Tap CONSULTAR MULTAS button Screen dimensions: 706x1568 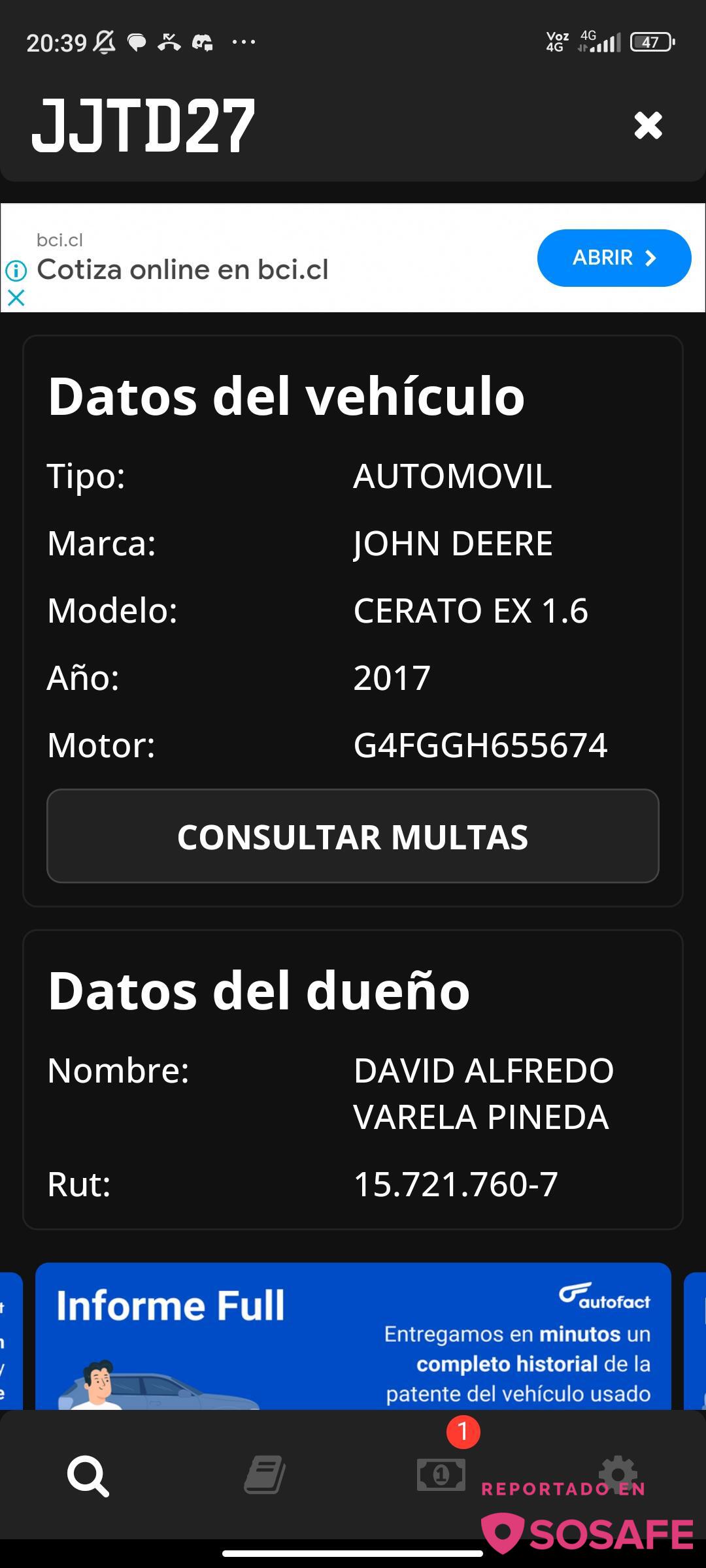[353, 836]
